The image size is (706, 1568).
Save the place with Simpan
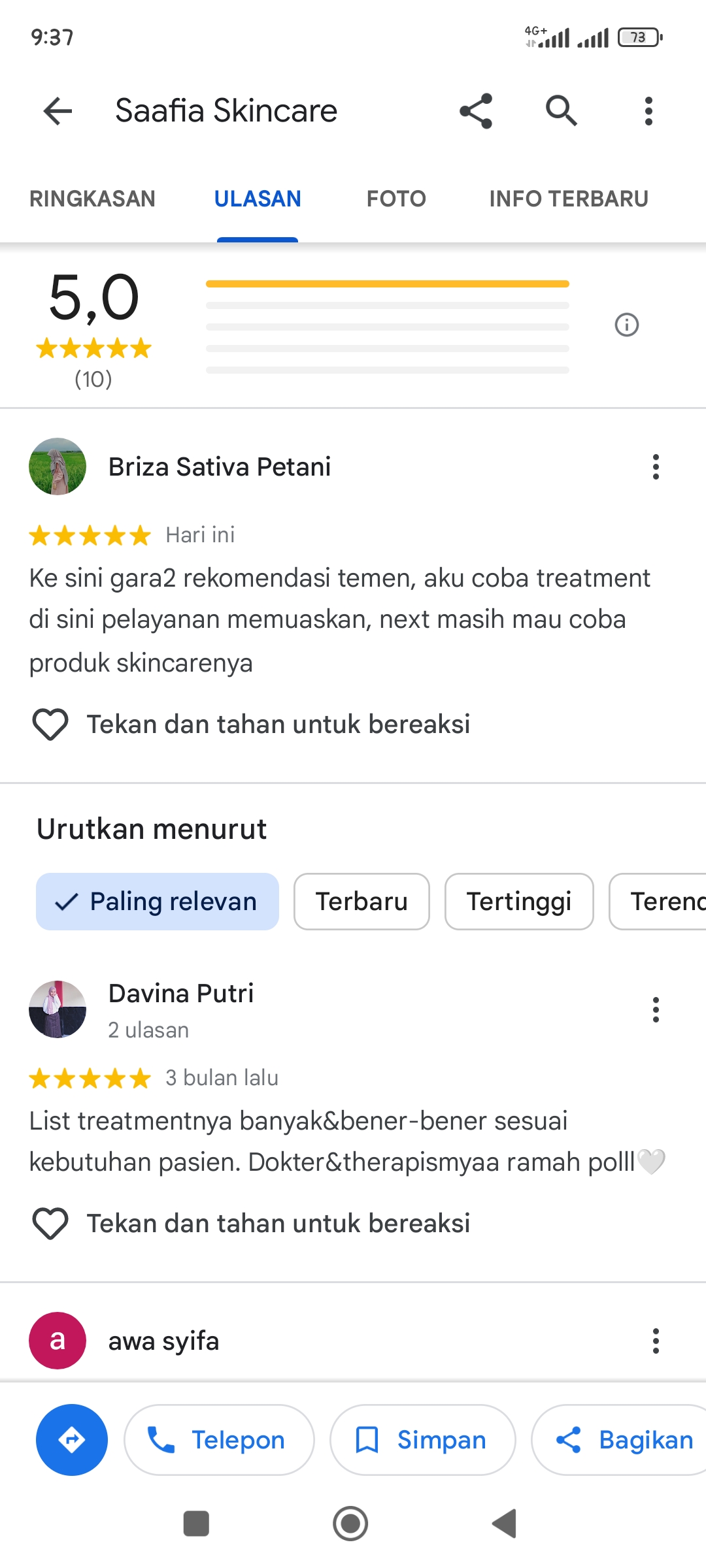[x=422, y=1440]
